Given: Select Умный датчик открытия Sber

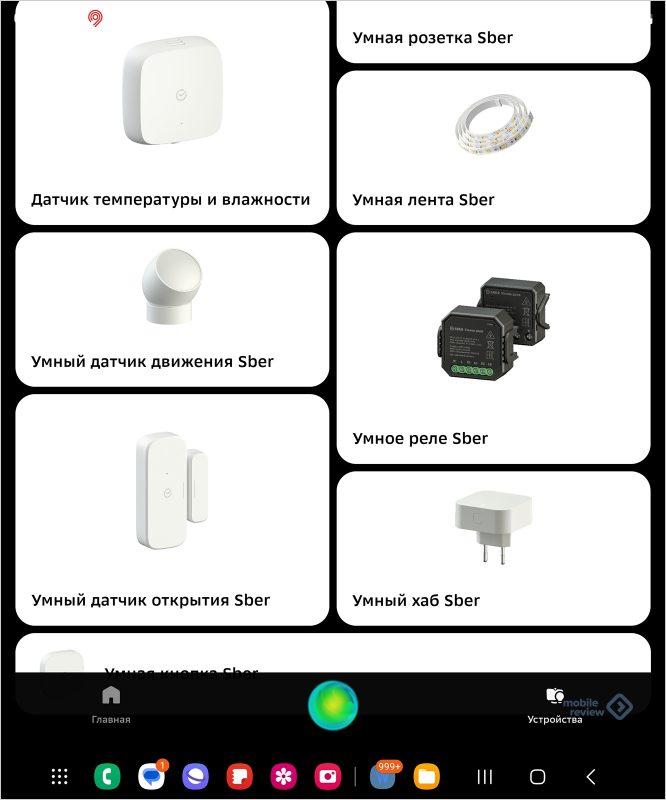Looking at the screenshot, I should (x=172, y=509).
